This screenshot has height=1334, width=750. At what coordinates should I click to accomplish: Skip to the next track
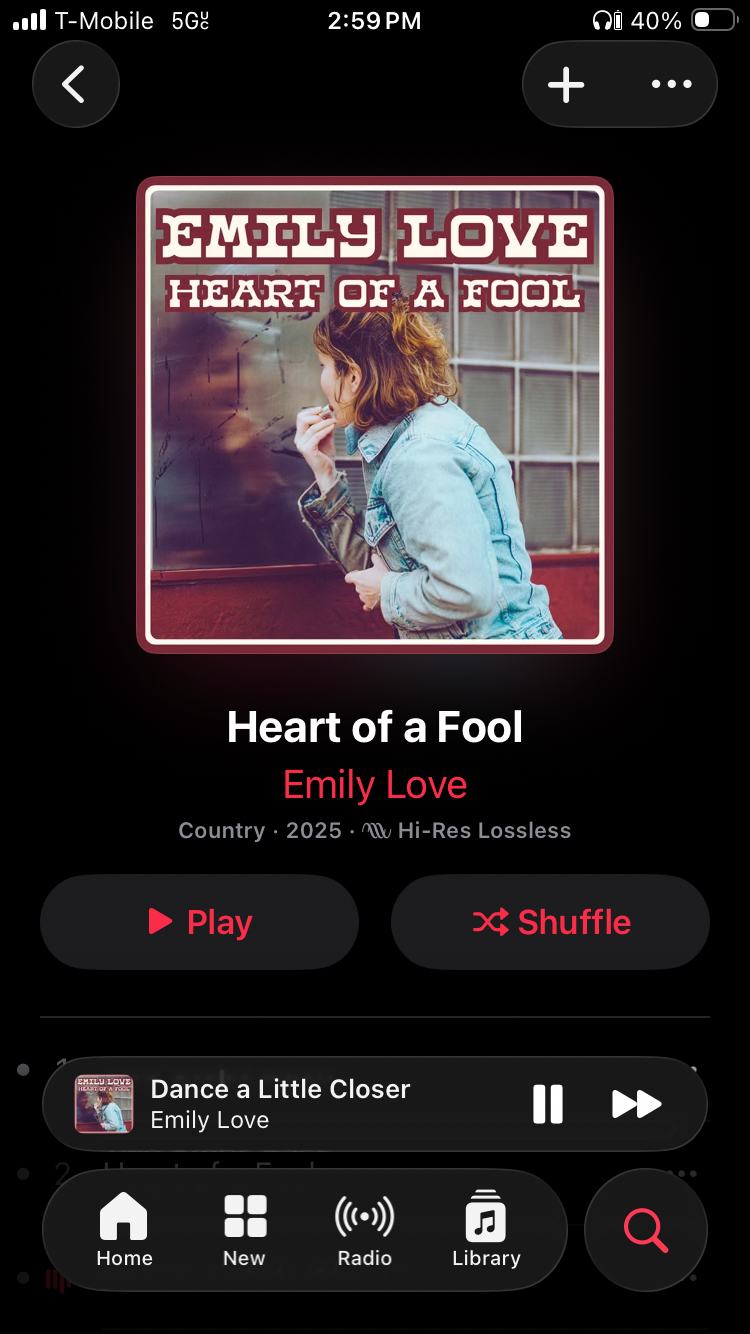(636, 1104)
